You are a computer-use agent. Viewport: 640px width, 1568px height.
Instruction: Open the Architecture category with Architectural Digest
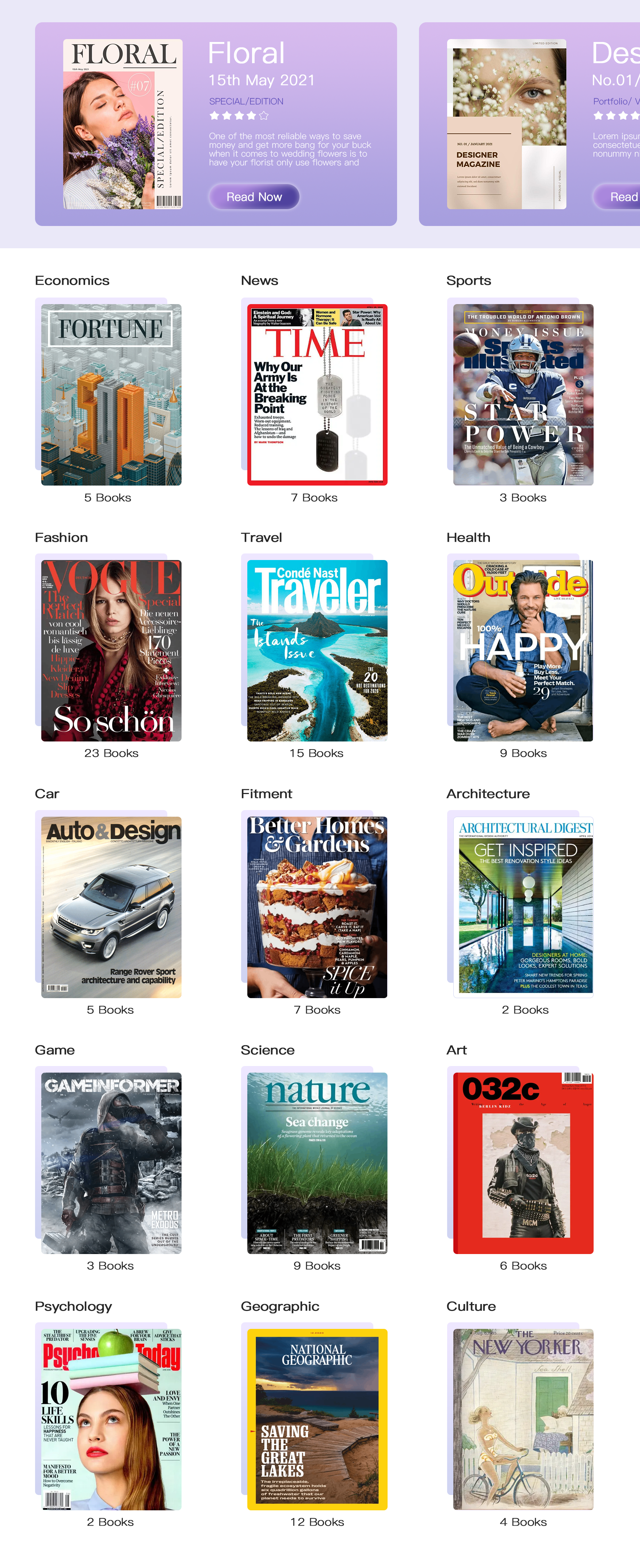pyautogui.click(x=522, y=907)
